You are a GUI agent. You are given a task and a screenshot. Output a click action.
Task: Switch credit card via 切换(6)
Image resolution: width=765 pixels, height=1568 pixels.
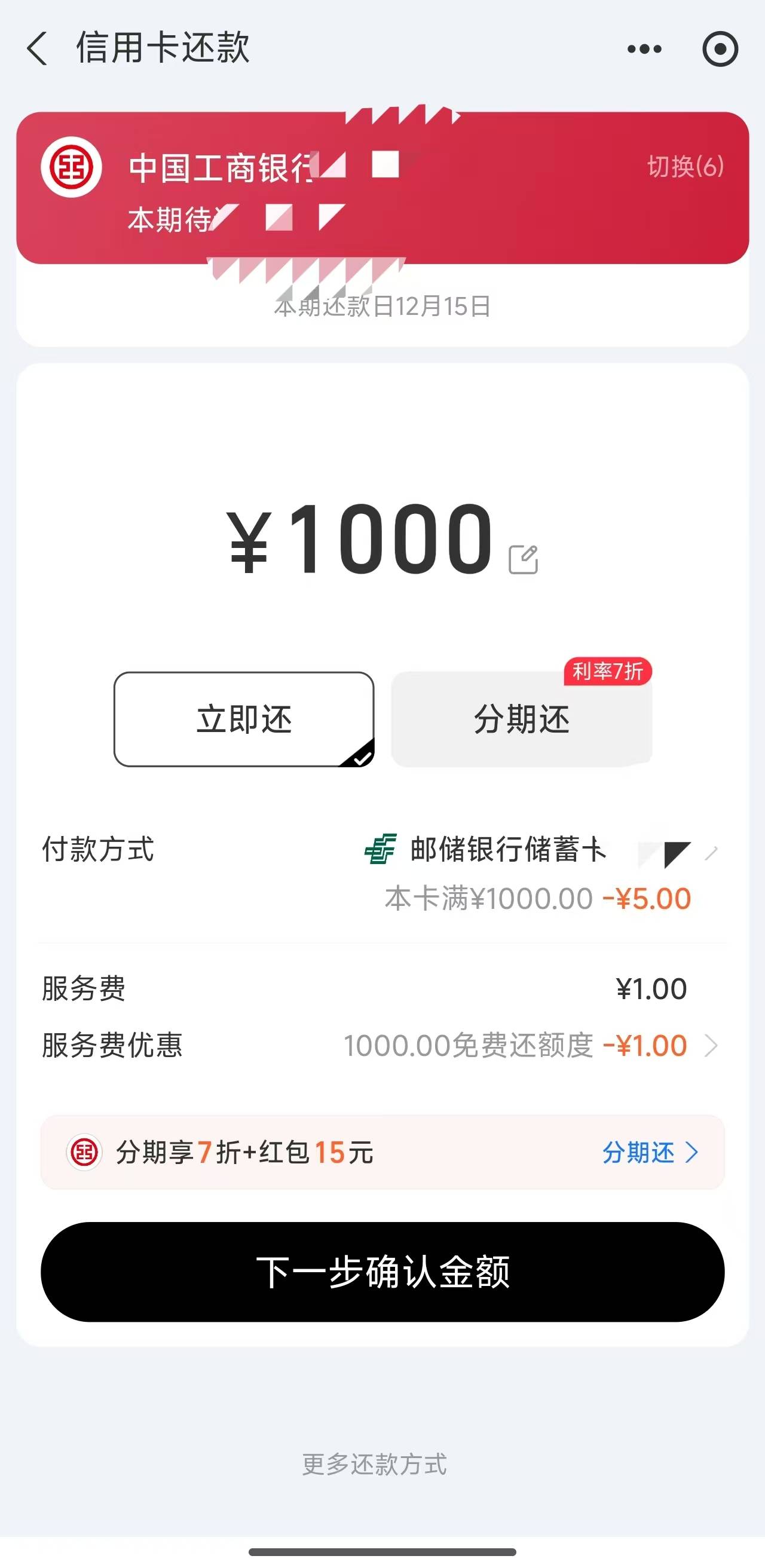pyautogui.click(x=686, y=166)
